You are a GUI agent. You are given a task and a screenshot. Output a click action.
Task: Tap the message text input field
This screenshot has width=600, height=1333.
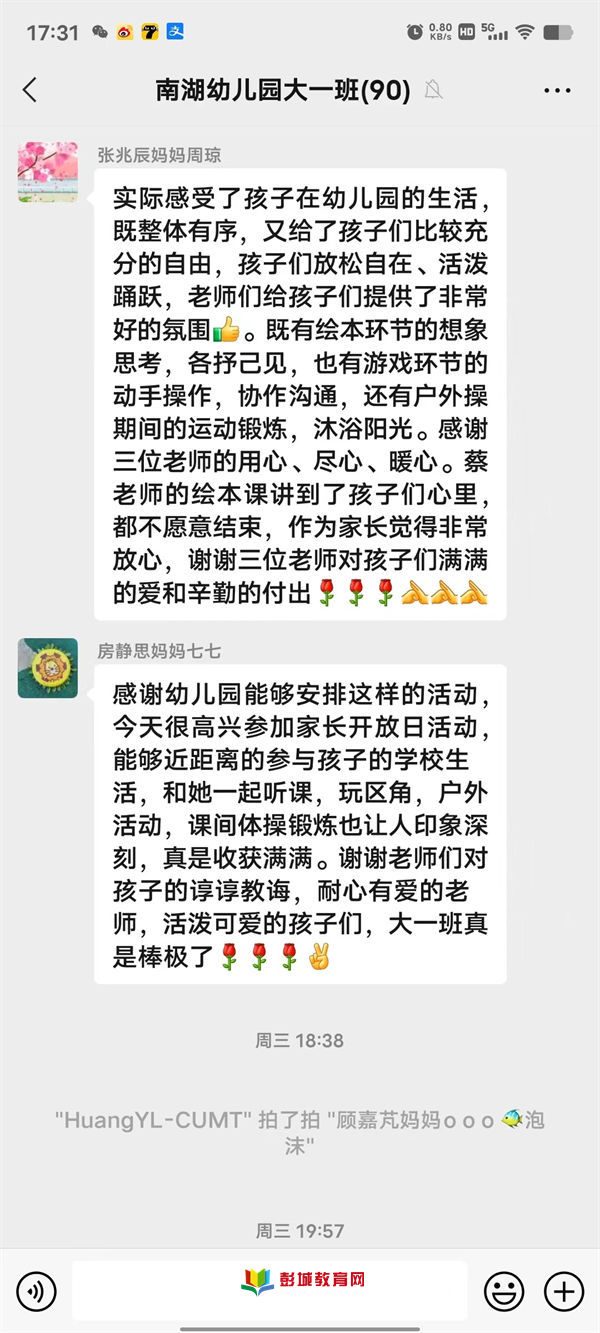coord(269,1291)
